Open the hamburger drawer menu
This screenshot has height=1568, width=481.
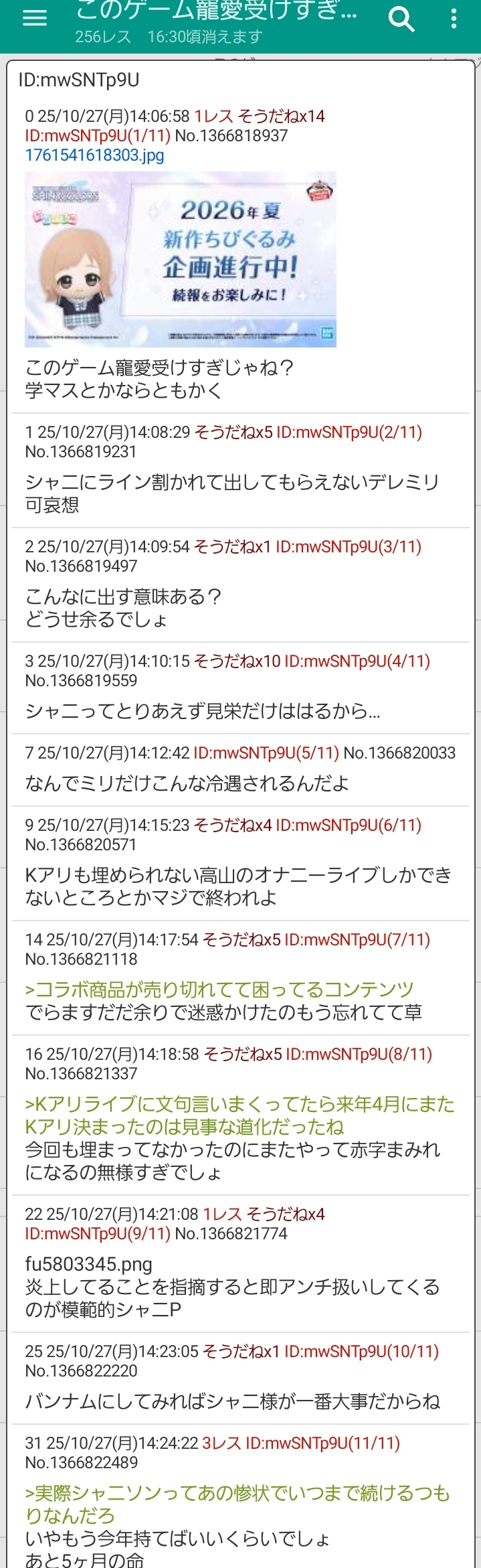[x=35, y=19]
